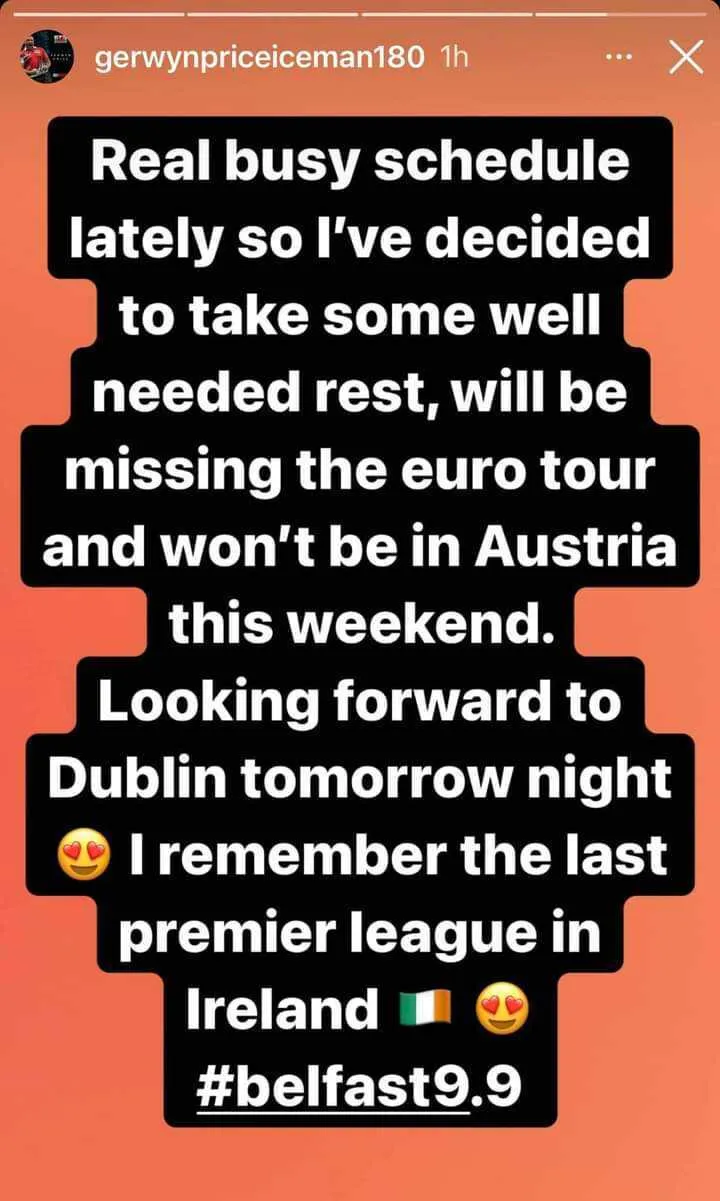Image resolution: width=720 pixels, height=1201 pixels.
Task: Close the story viewer
Action: 685,58
